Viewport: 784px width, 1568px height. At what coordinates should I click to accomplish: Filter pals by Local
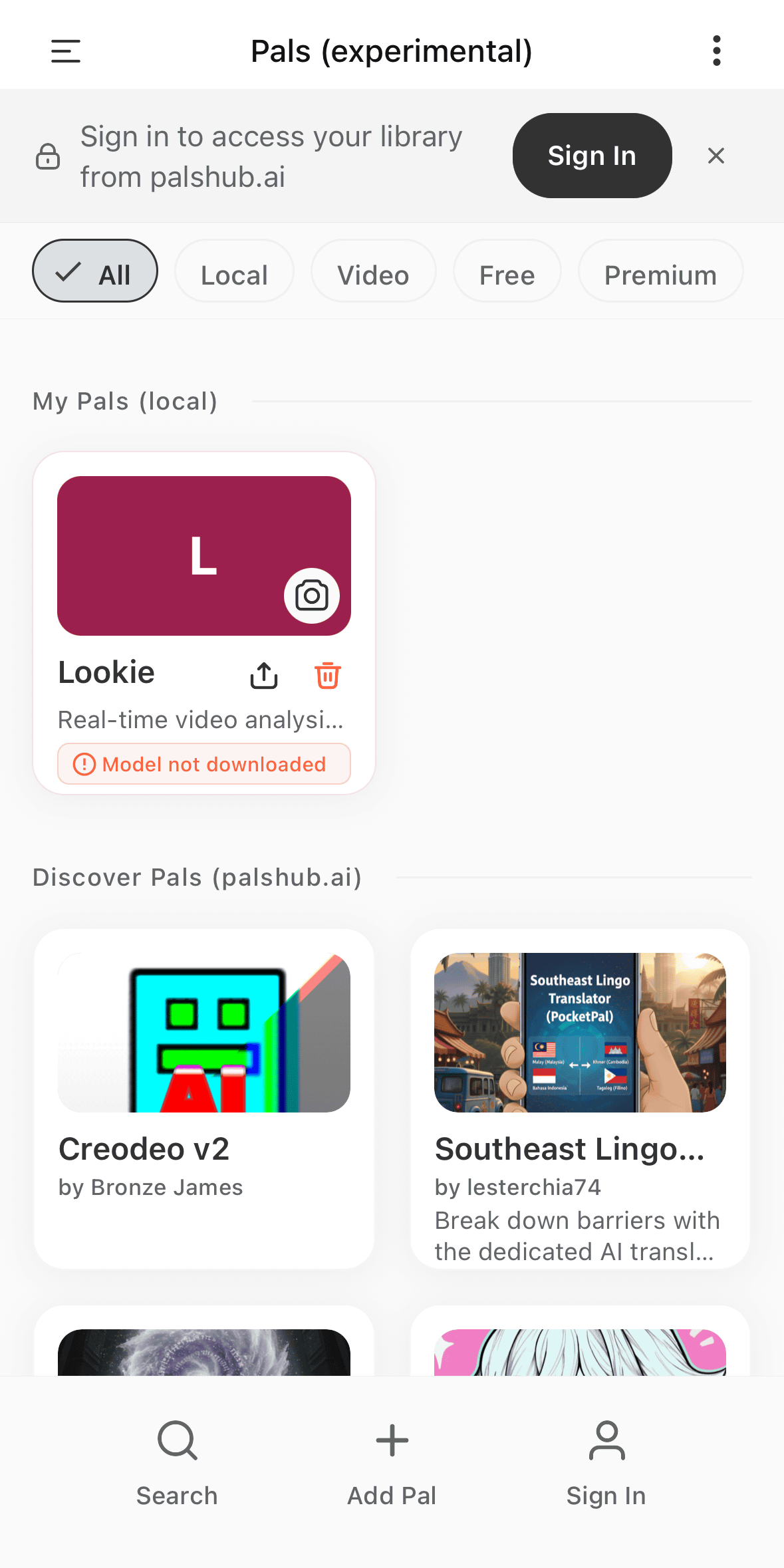click(234, 271)
